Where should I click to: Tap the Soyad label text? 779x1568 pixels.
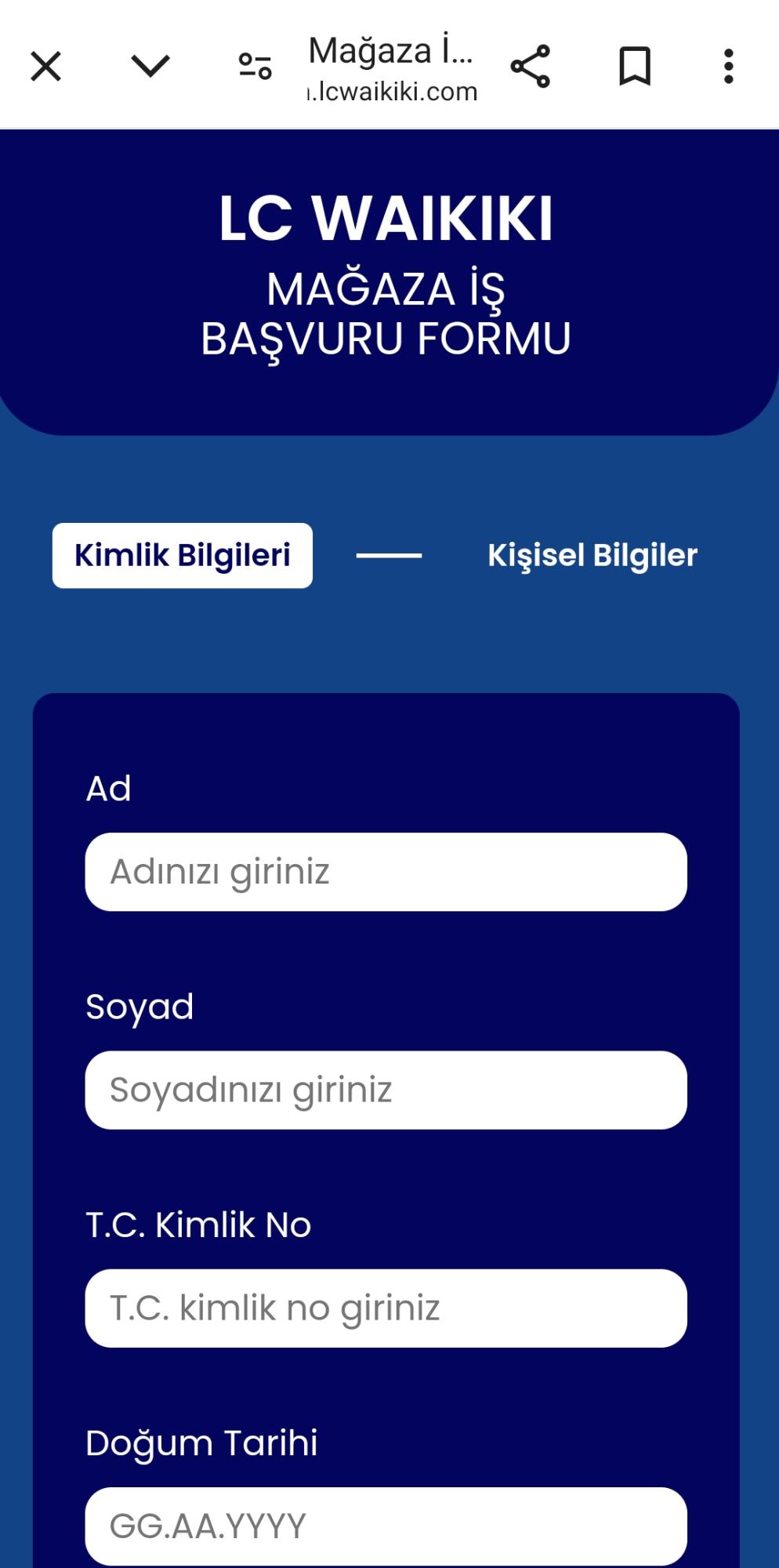(139, 1007)
